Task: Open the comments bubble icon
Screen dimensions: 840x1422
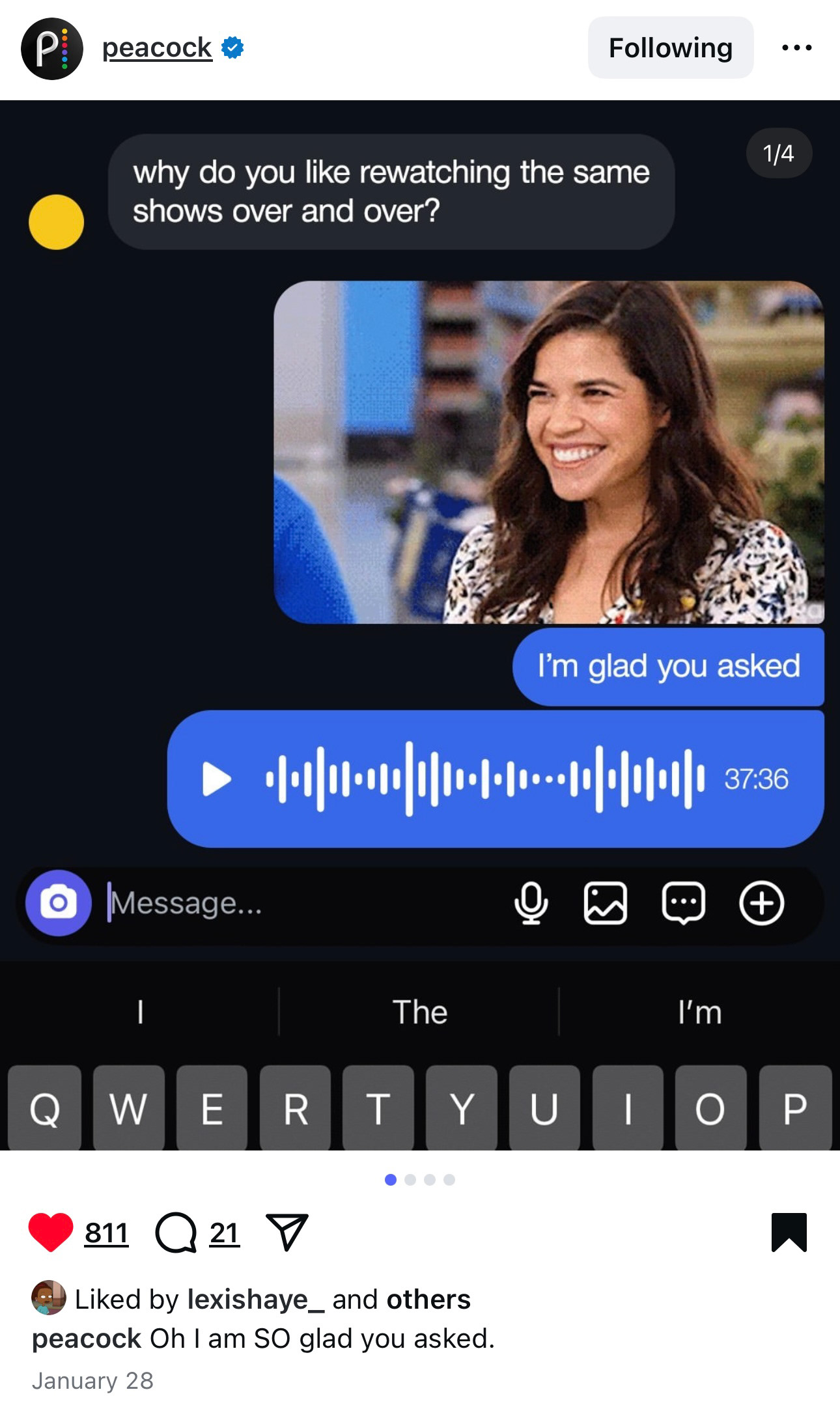Action: pos(176,1233)
